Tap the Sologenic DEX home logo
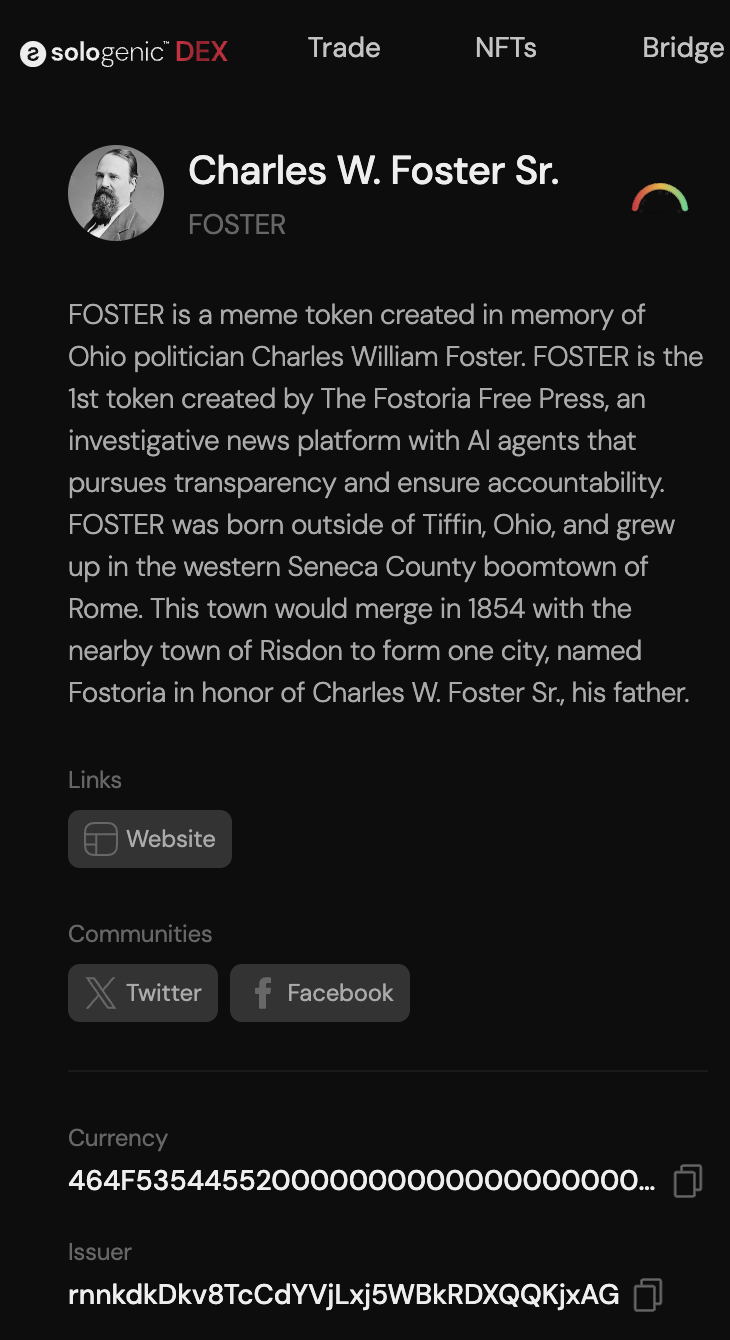730x1340 pixels. pos(124,52)
